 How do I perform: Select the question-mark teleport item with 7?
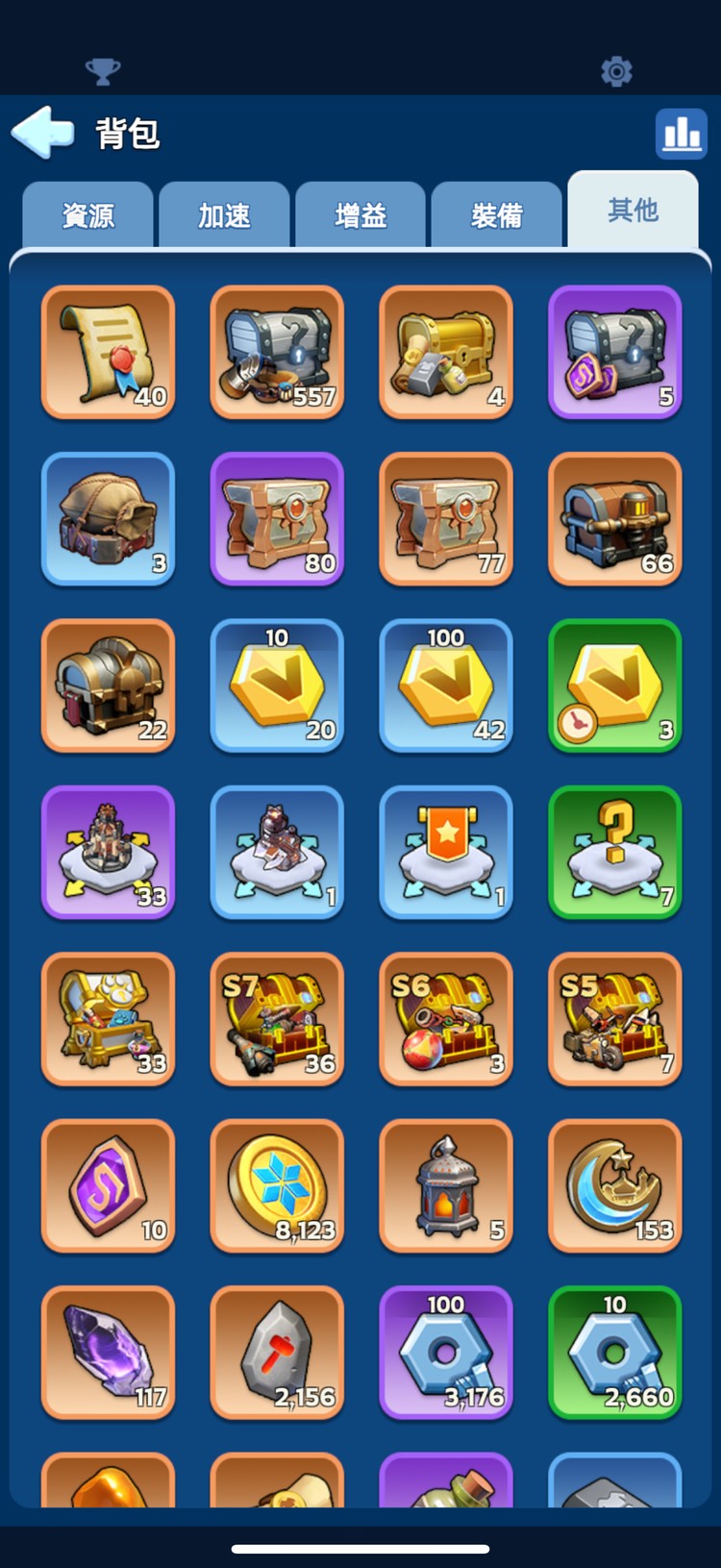[615, 853]
